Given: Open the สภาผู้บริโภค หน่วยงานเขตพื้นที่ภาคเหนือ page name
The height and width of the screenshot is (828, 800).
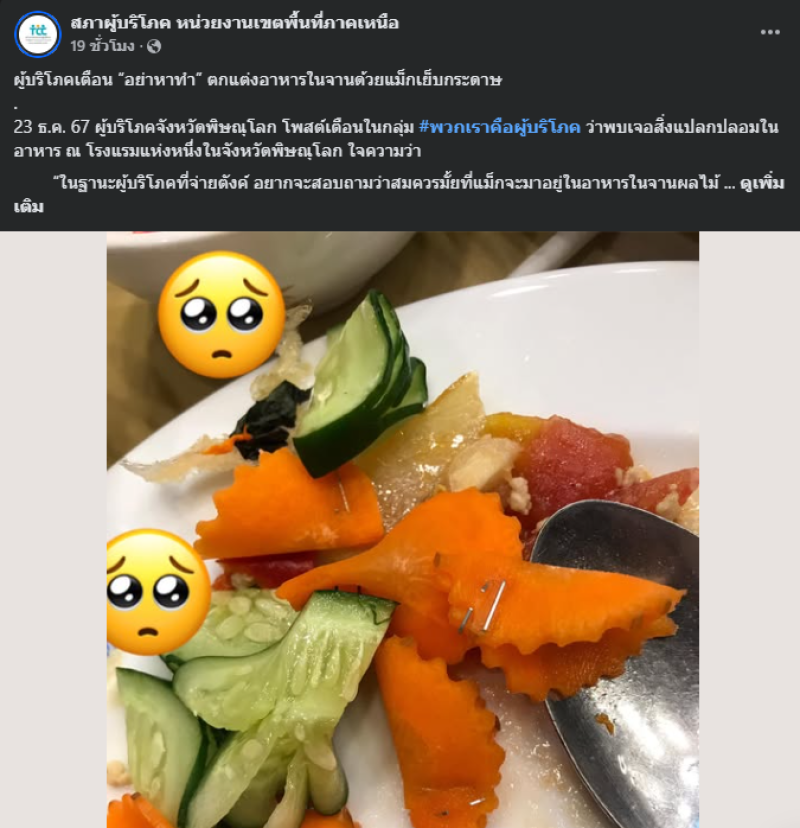Looking at the screenshot, I should 235,23.
